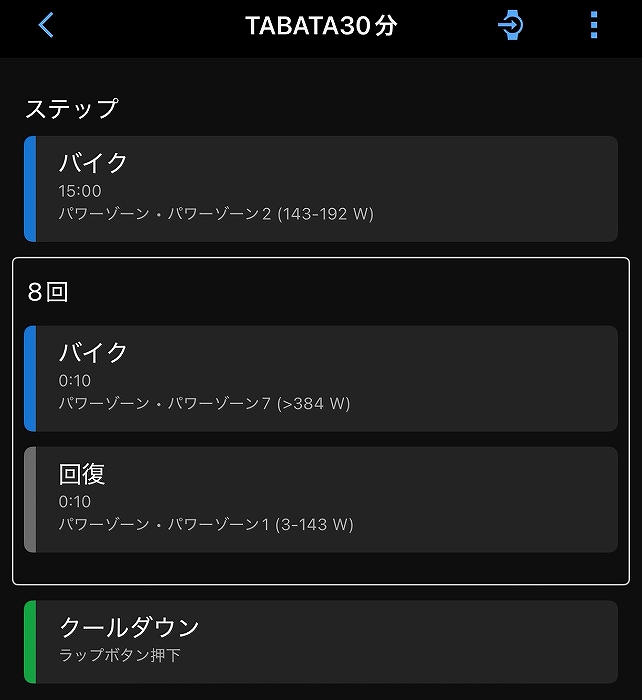Open the 回復 recovery step
This screenshot has width=642, height=700.
[320, 499]
